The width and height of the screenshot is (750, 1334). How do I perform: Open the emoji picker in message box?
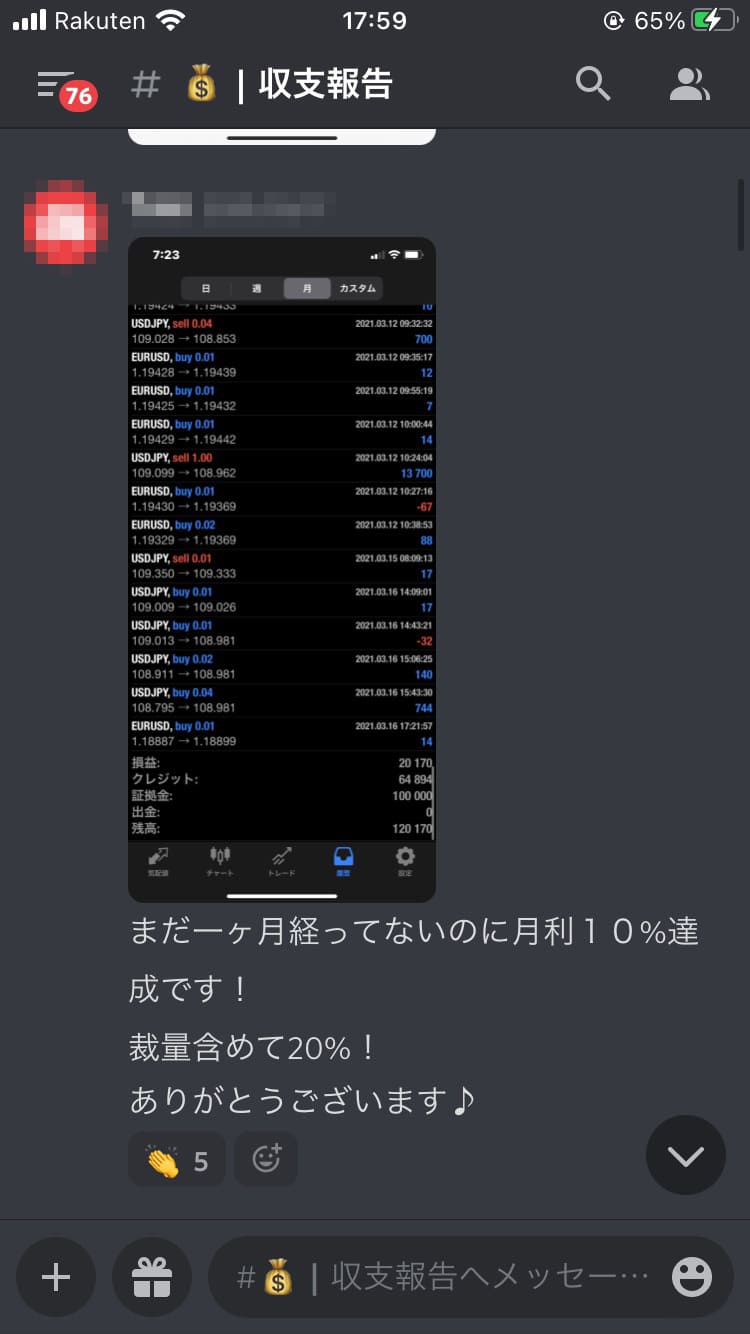692,1277
